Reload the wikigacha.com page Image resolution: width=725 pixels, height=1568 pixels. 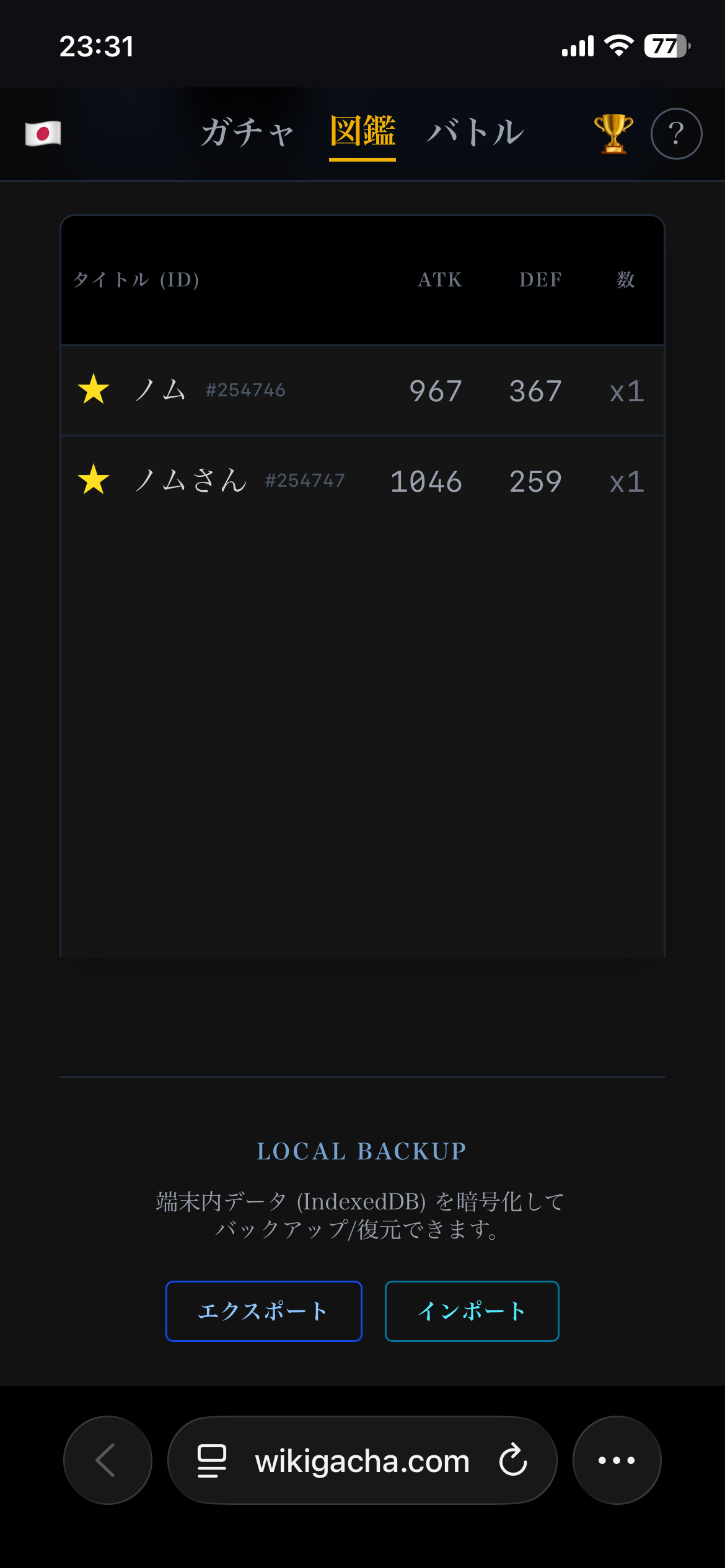(x=513, y=1460)
